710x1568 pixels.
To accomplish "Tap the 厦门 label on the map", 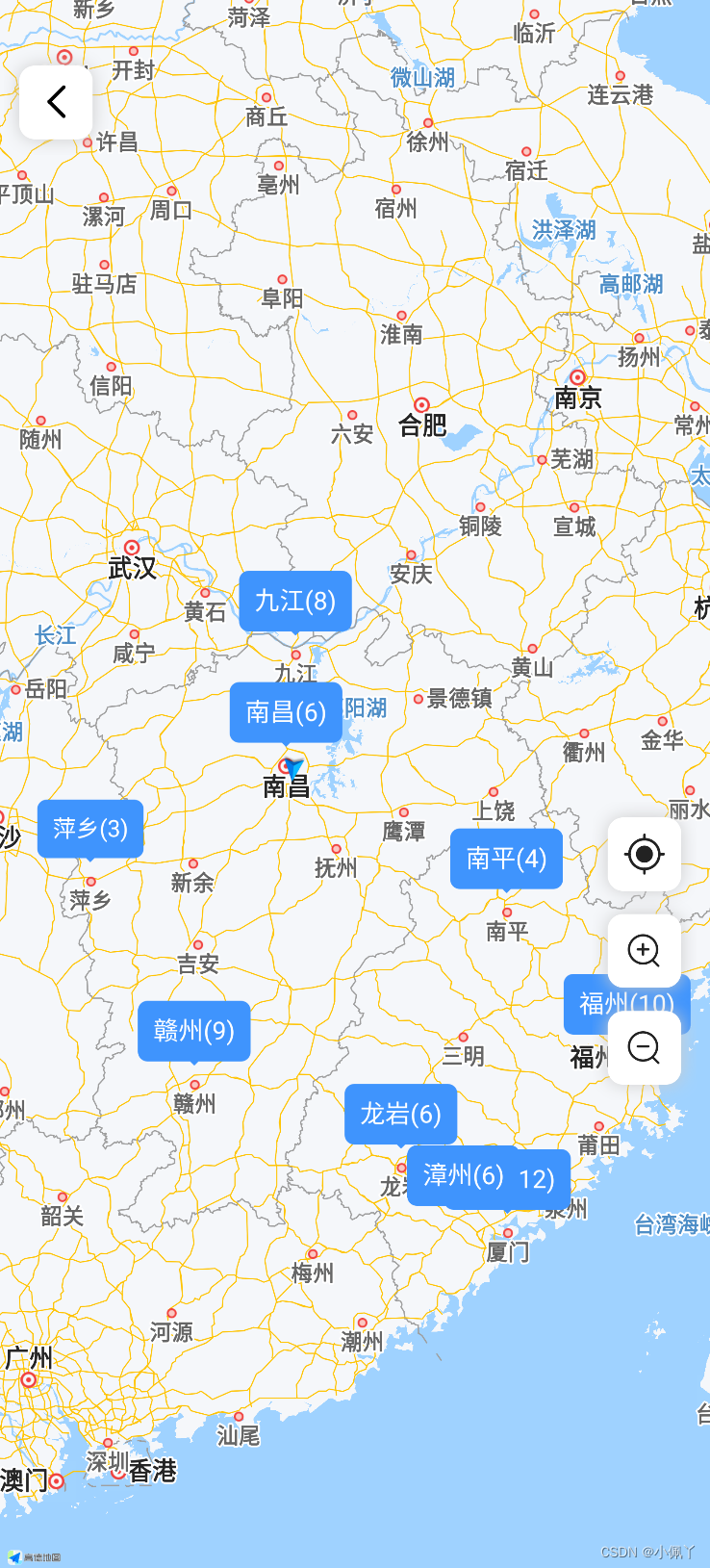I will [x=508, y=1253].
